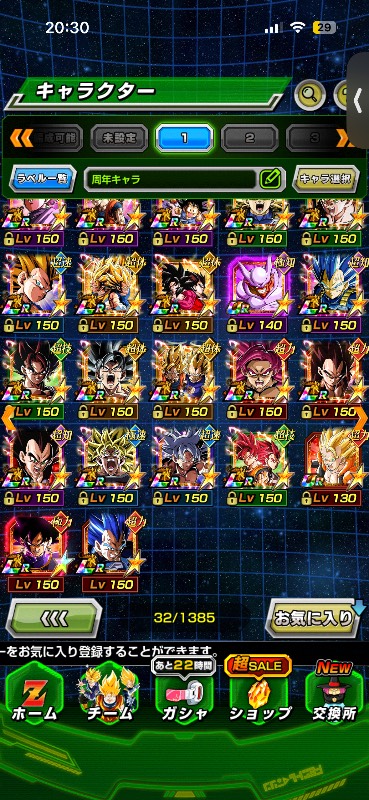Open the ガシャ tab

[184, 697]
